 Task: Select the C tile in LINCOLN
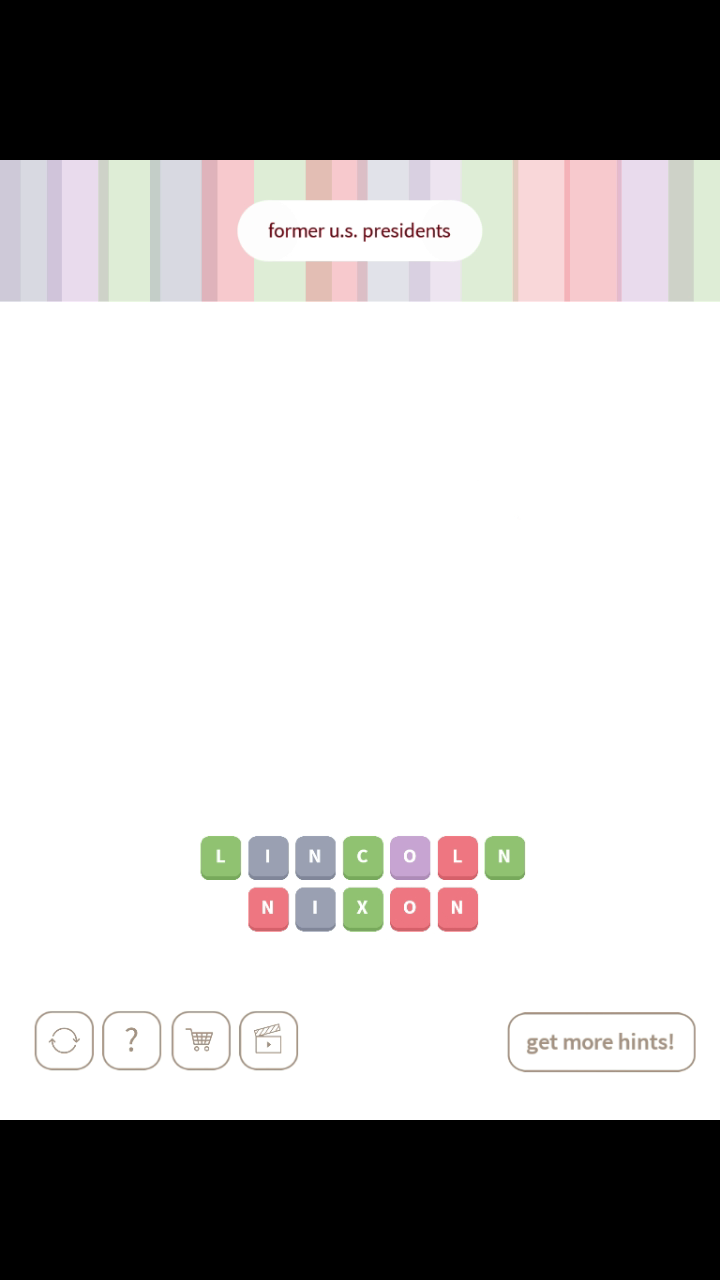click(362, 856)
